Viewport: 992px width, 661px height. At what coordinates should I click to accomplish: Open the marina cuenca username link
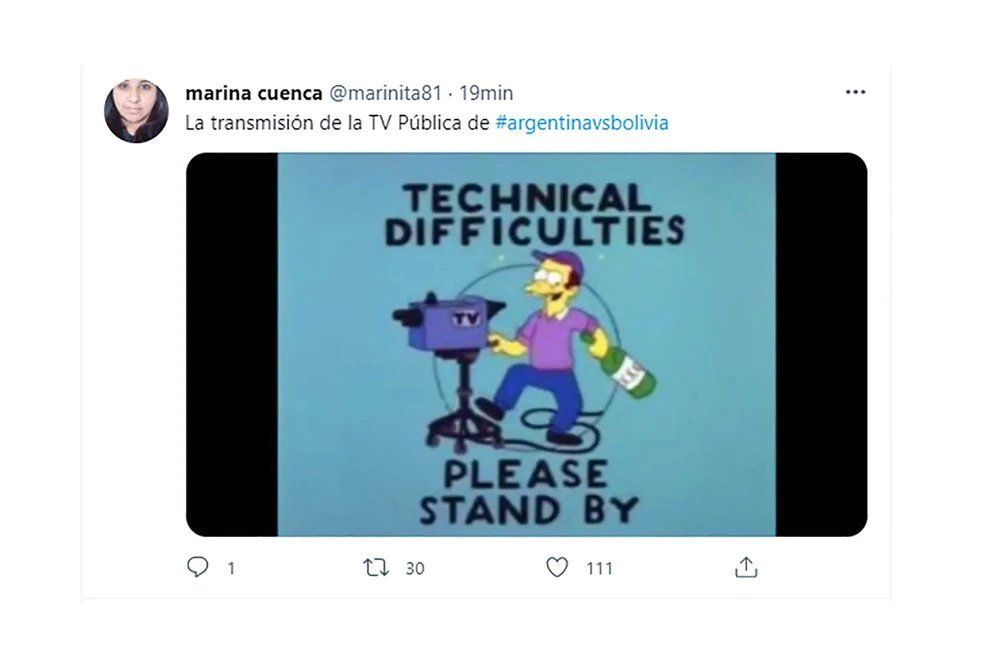pos(253,93)
